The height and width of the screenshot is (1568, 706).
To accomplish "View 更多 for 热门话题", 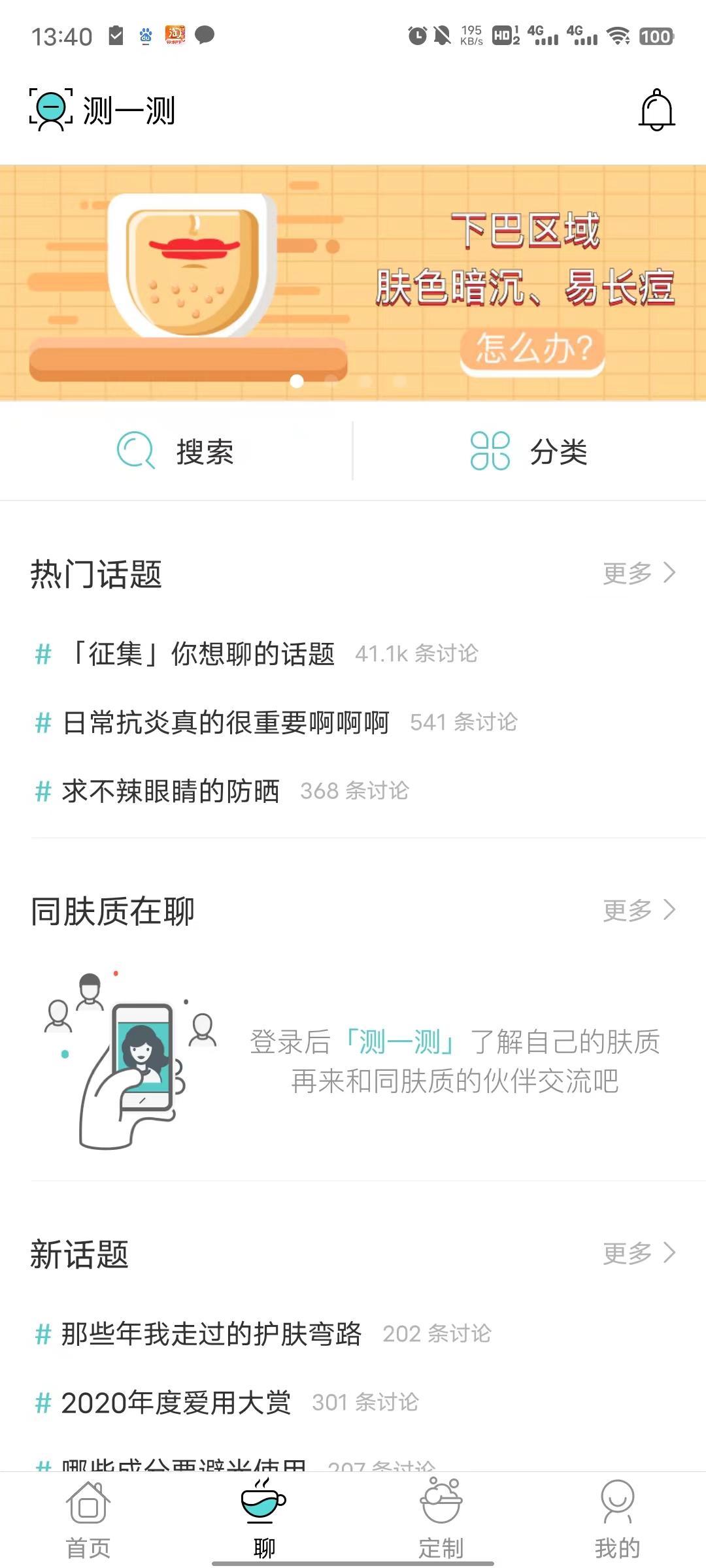I will (x=638, y=574).
